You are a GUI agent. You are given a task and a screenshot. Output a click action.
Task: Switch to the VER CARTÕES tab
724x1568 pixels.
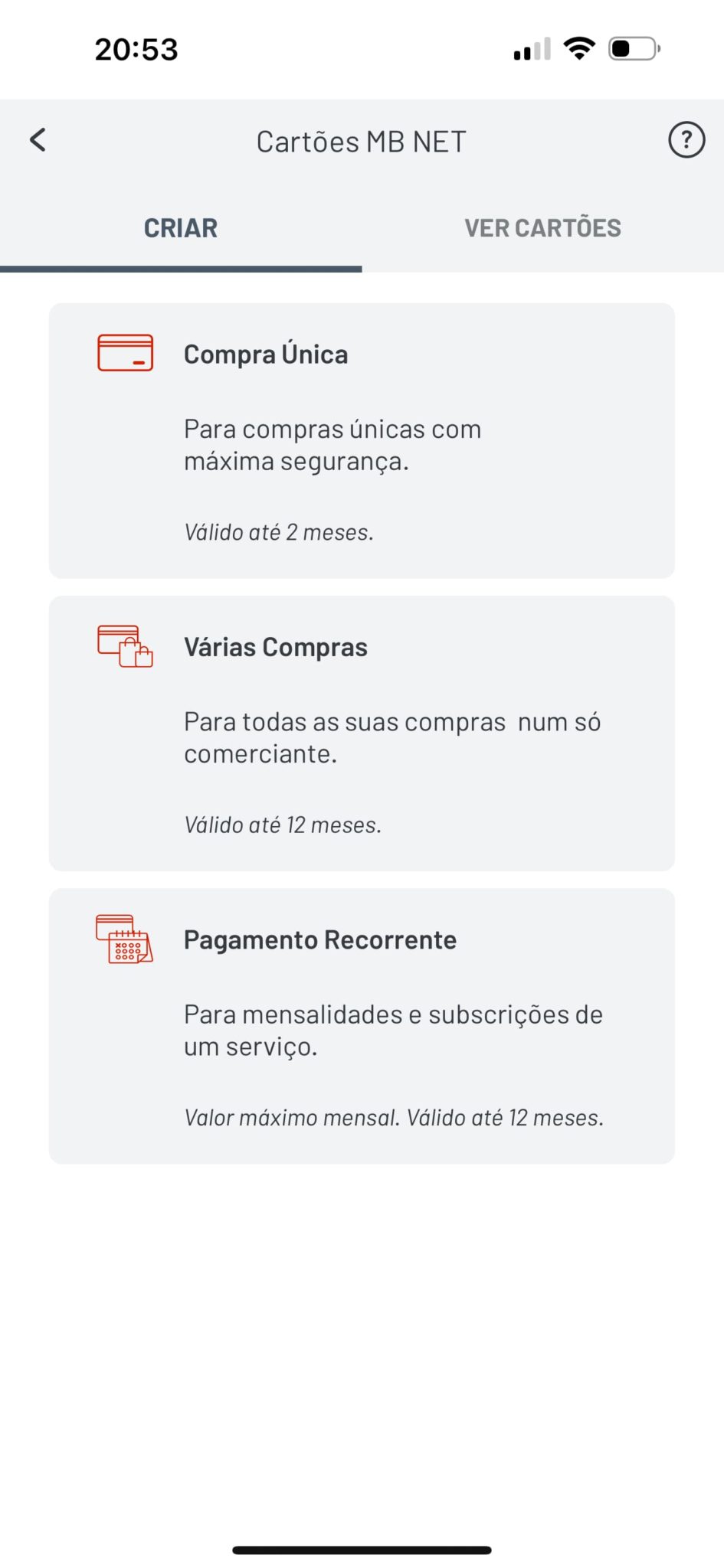pyautogui.click(x=542, y=227)
